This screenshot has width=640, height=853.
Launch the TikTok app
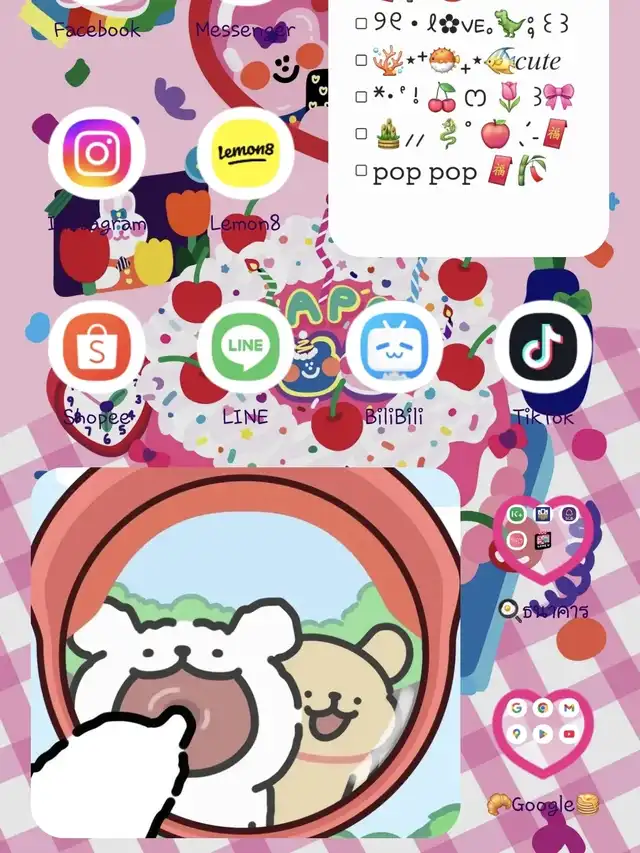(x=543, y=348)
